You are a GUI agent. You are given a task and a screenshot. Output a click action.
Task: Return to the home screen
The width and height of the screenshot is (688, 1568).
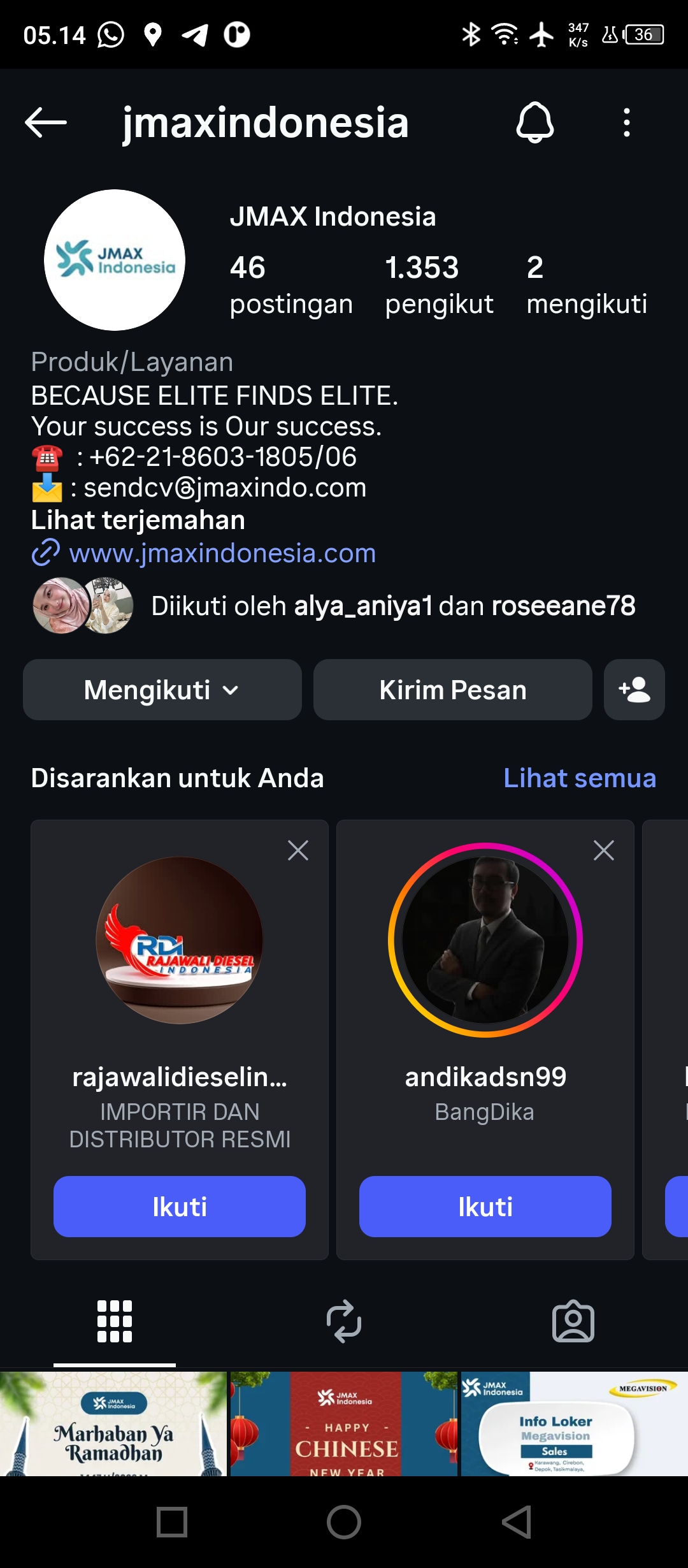(x=344, y=1523)
